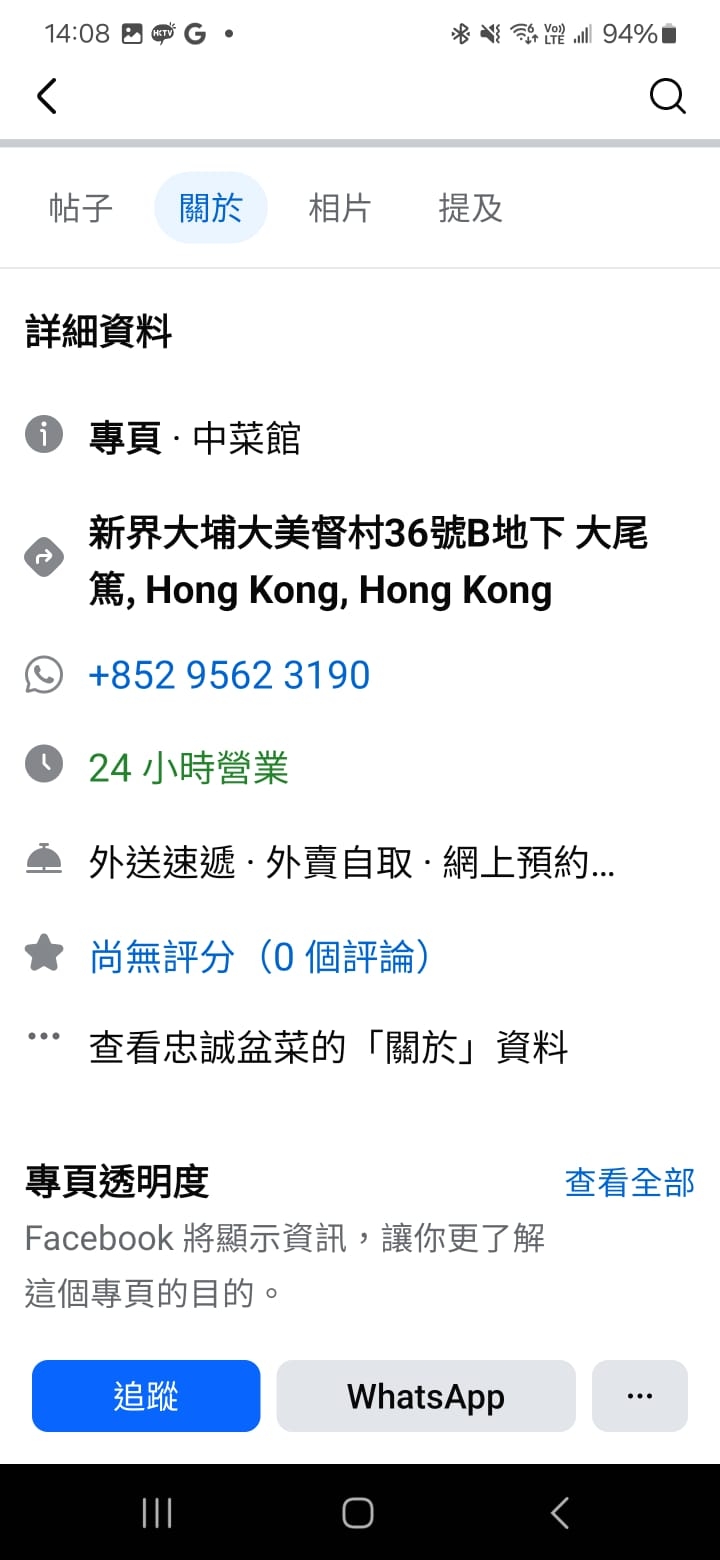Open the address 新界大埔大美督村36號B地下 for directions

pos(368,561)
